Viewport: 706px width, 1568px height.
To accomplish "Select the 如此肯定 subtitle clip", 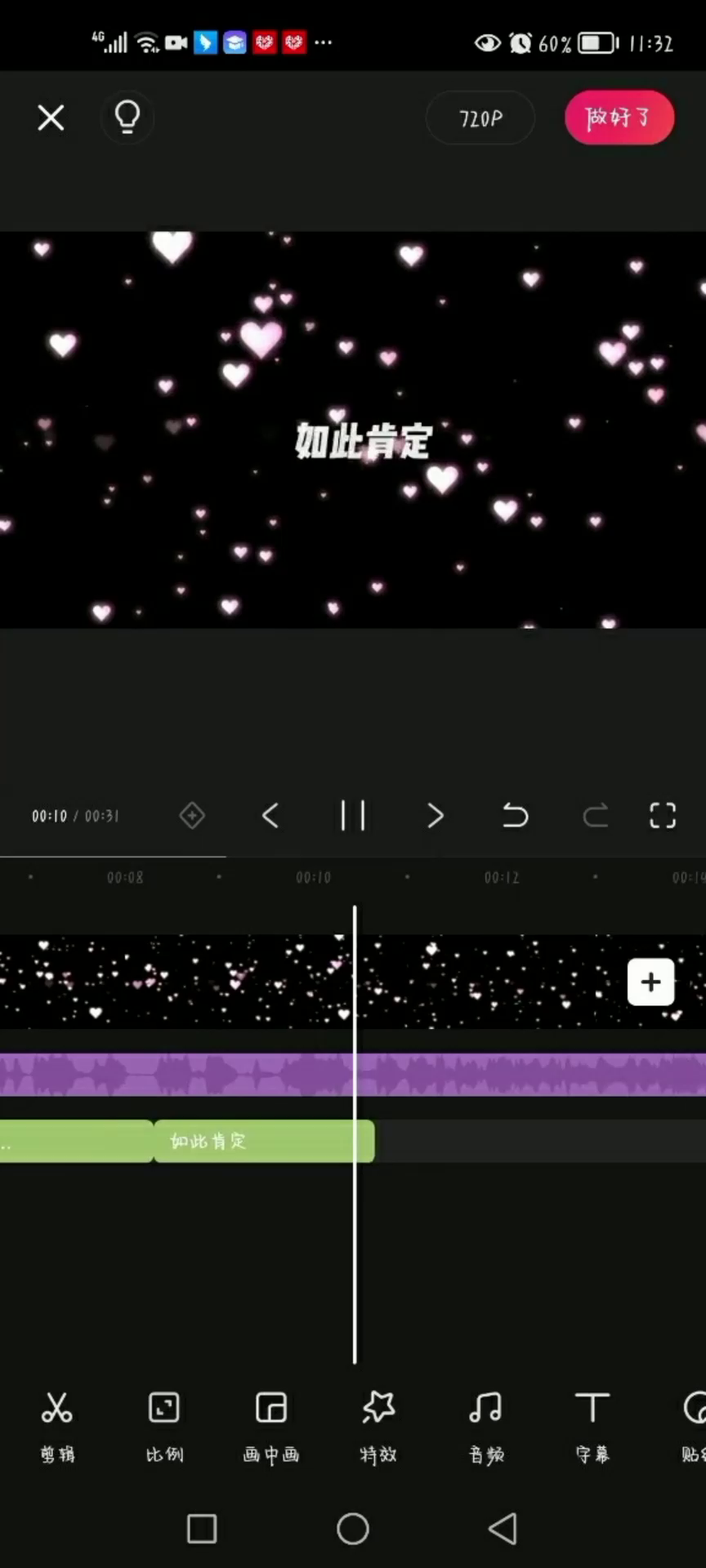I will pos(264,1141).
